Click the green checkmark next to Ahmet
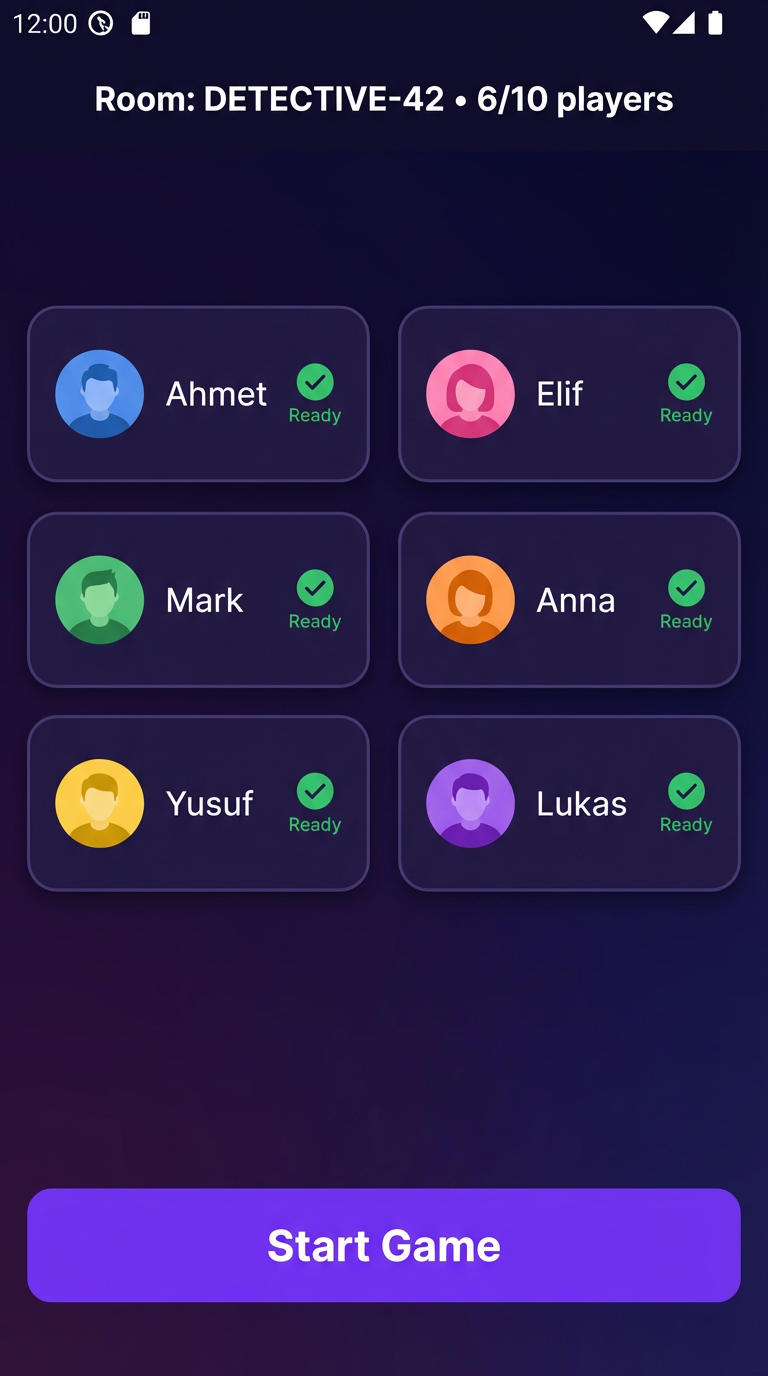The width and height of the screenshot is (768, 1376). pos(315,381)
